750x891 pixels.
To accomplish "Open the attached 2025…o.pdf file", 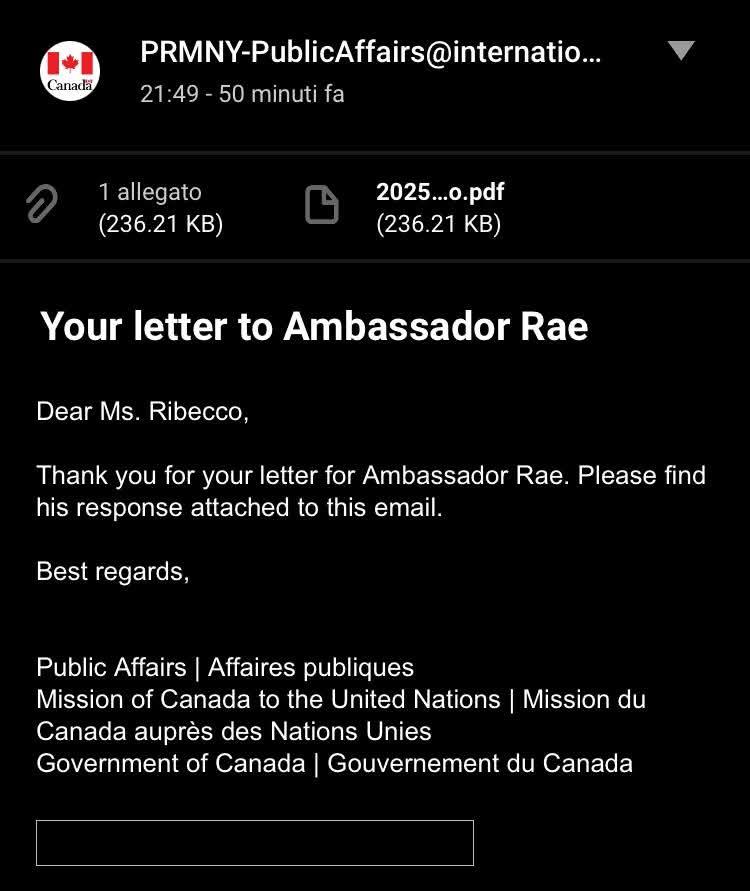I will click(438, 207).
